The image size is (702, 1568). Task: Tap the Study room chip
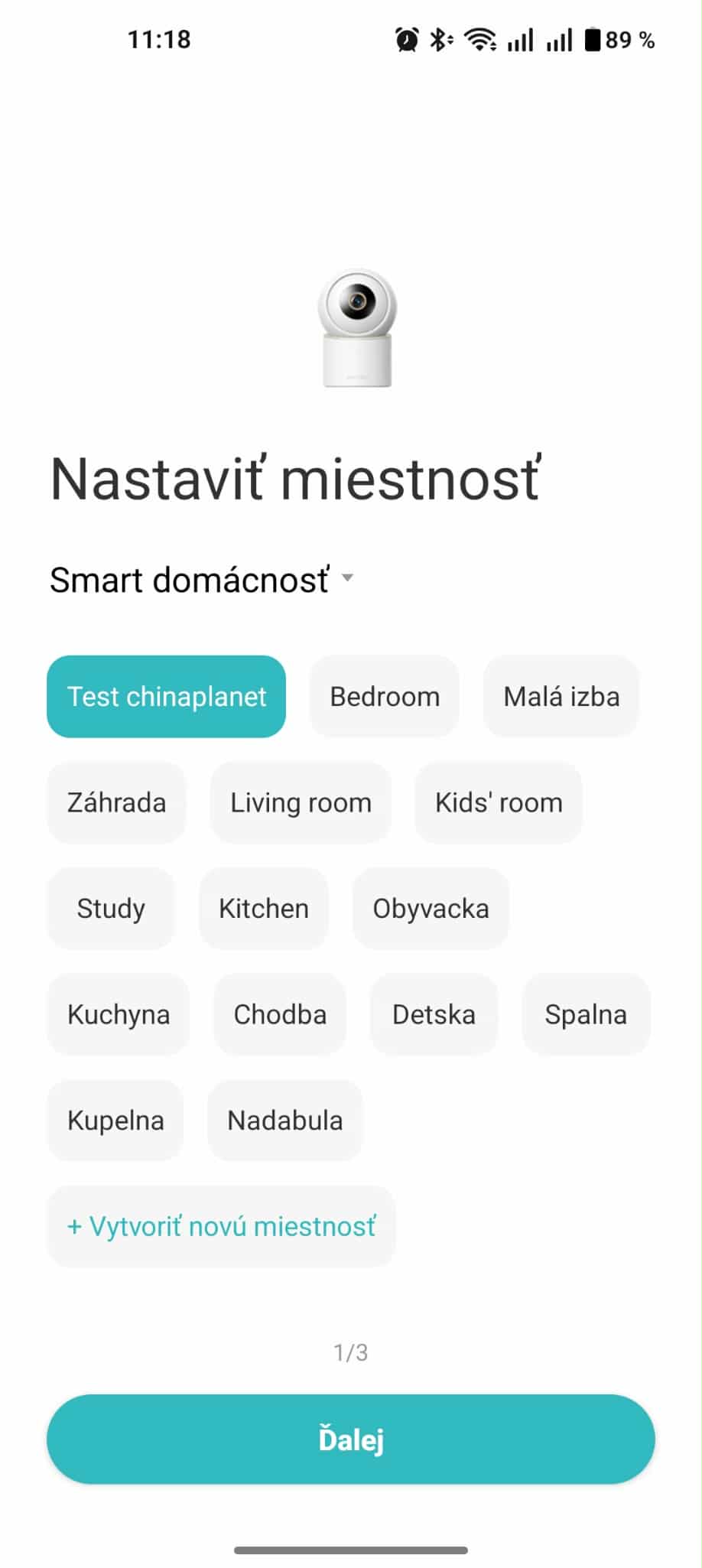click(x=111, y=908)
